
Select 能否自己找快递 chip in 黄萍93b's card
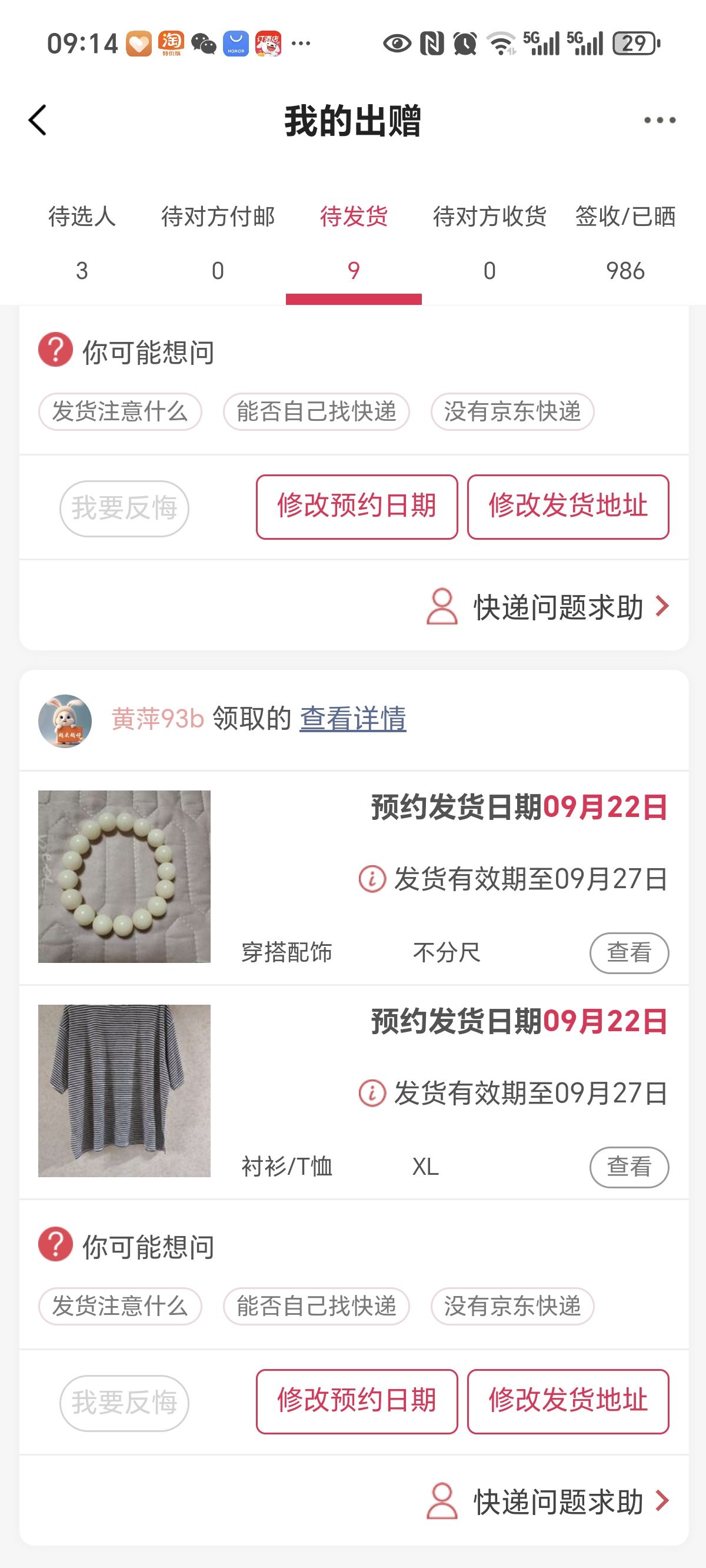click(316, 1306)
